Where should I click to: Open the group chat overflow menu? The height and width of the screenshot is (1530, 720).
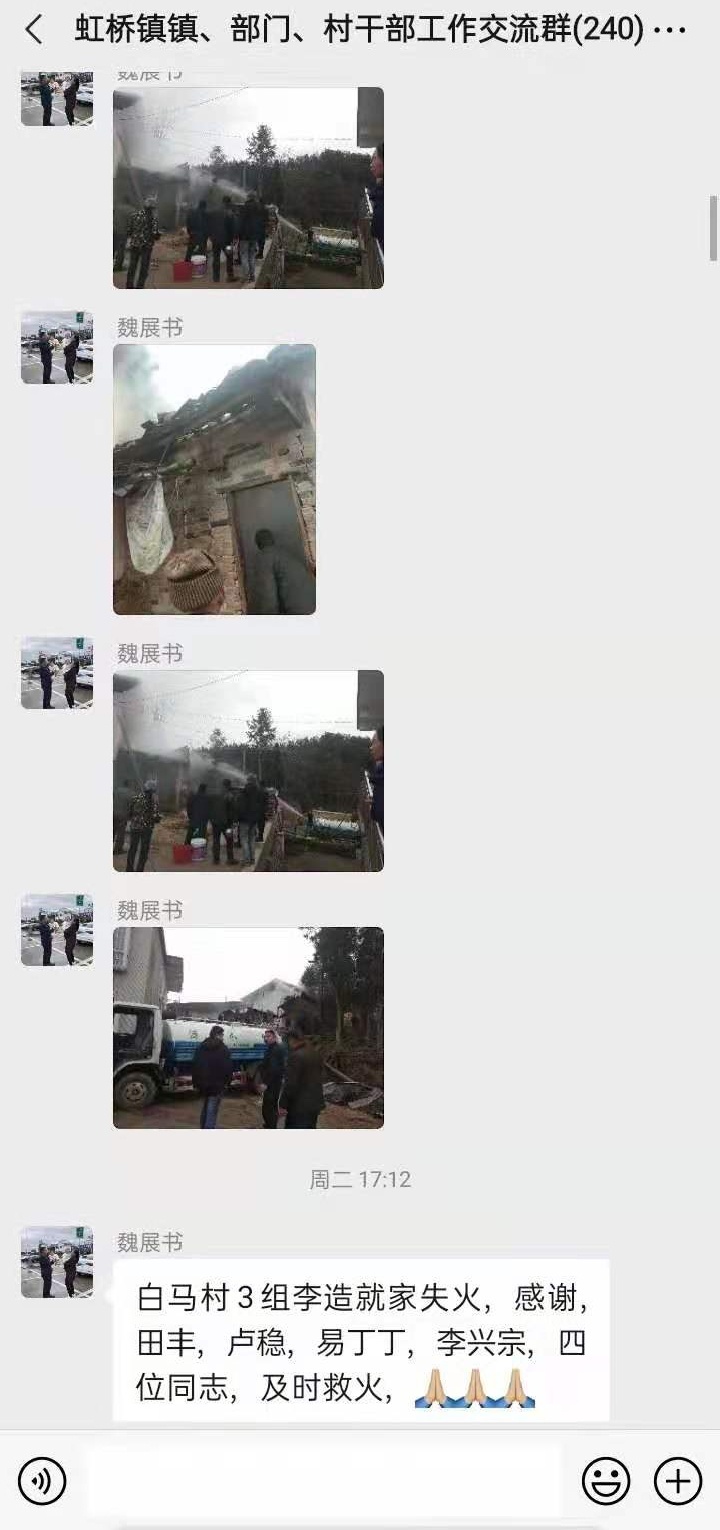pyautogui.click(x=669, y=30)
